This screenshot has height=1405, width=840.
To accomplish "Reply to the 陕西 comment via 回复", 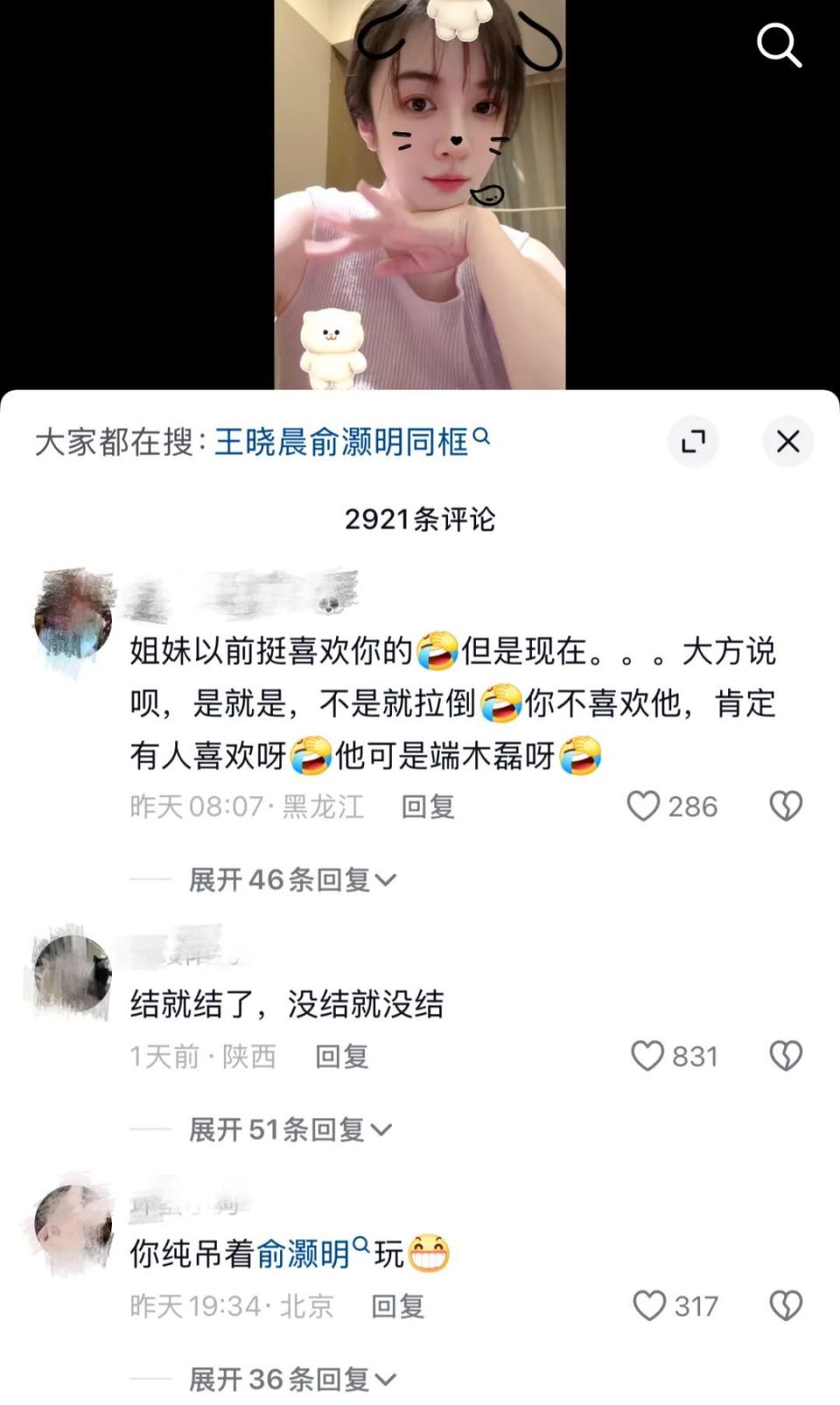I will (340, 1057).
